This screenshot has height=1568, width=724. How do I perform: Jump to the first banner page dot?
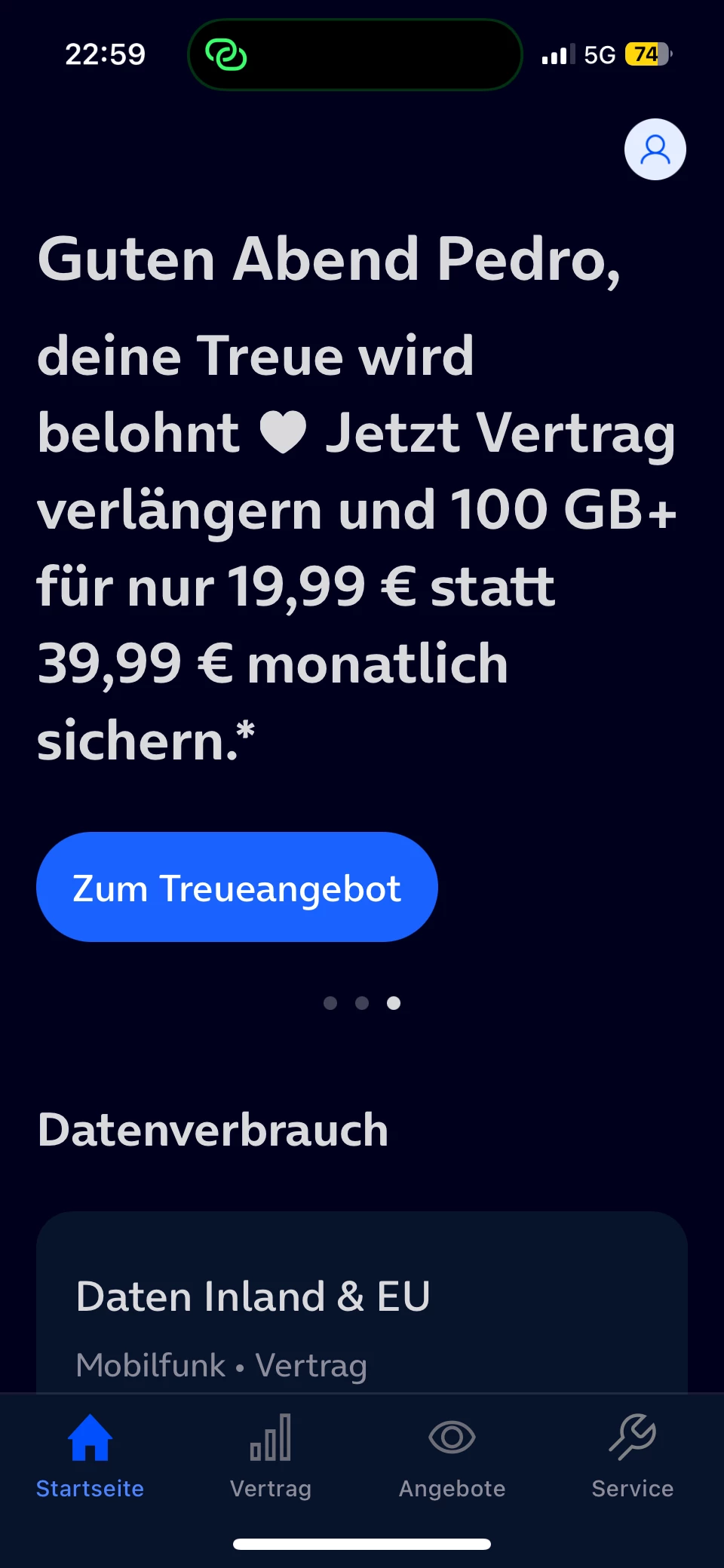tap(330, 1003)
